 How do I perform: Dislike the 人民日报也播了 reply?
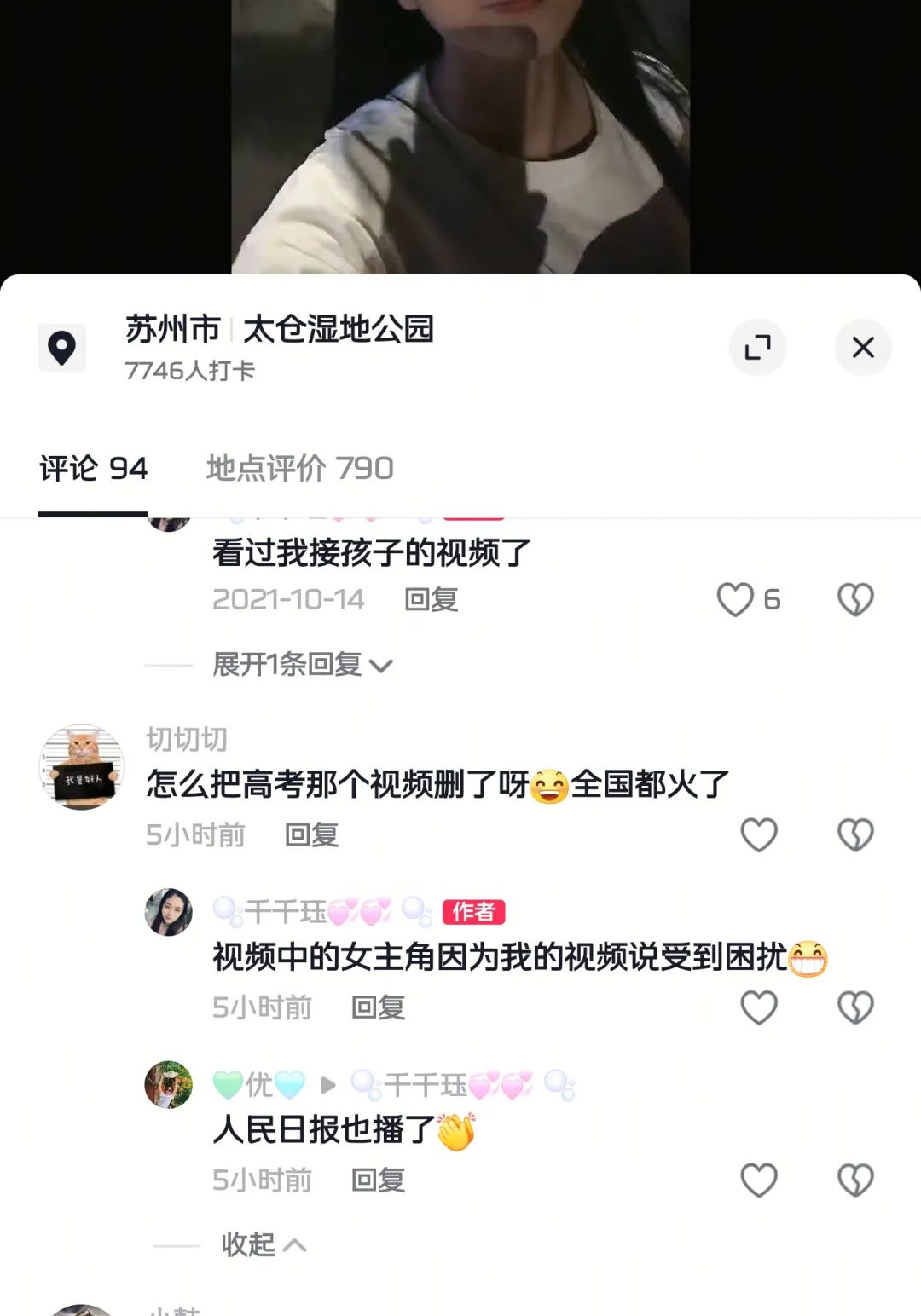pyautogui.click(x=855, y=1180)
